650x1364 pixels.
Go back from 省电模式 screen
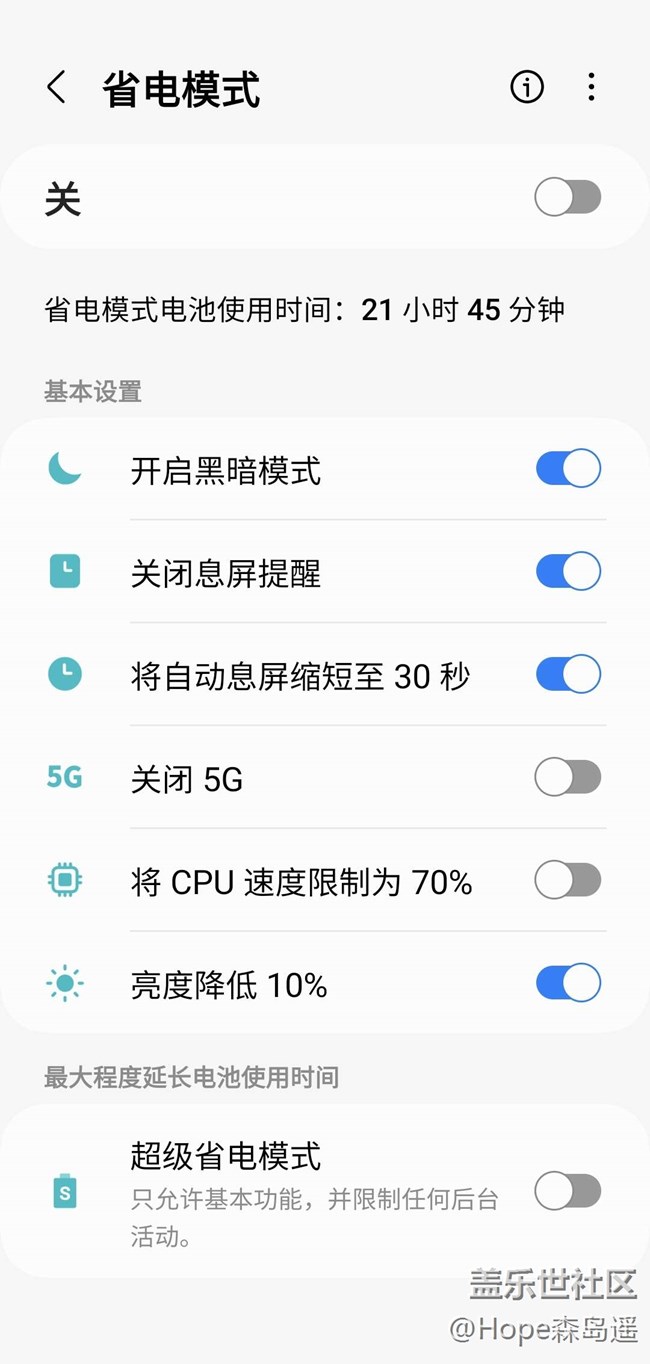click(57, 88)
